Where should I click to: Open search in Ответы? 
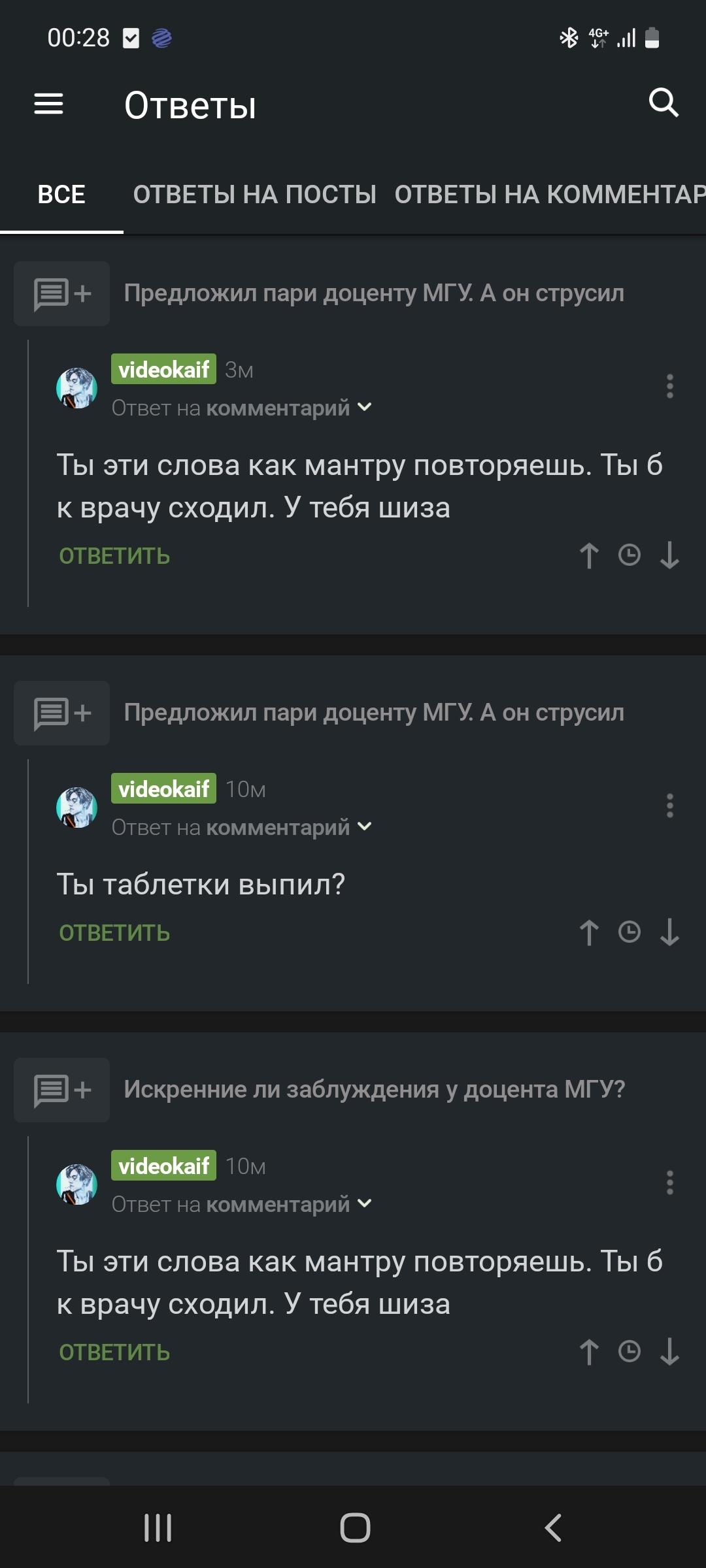point(664,103)
